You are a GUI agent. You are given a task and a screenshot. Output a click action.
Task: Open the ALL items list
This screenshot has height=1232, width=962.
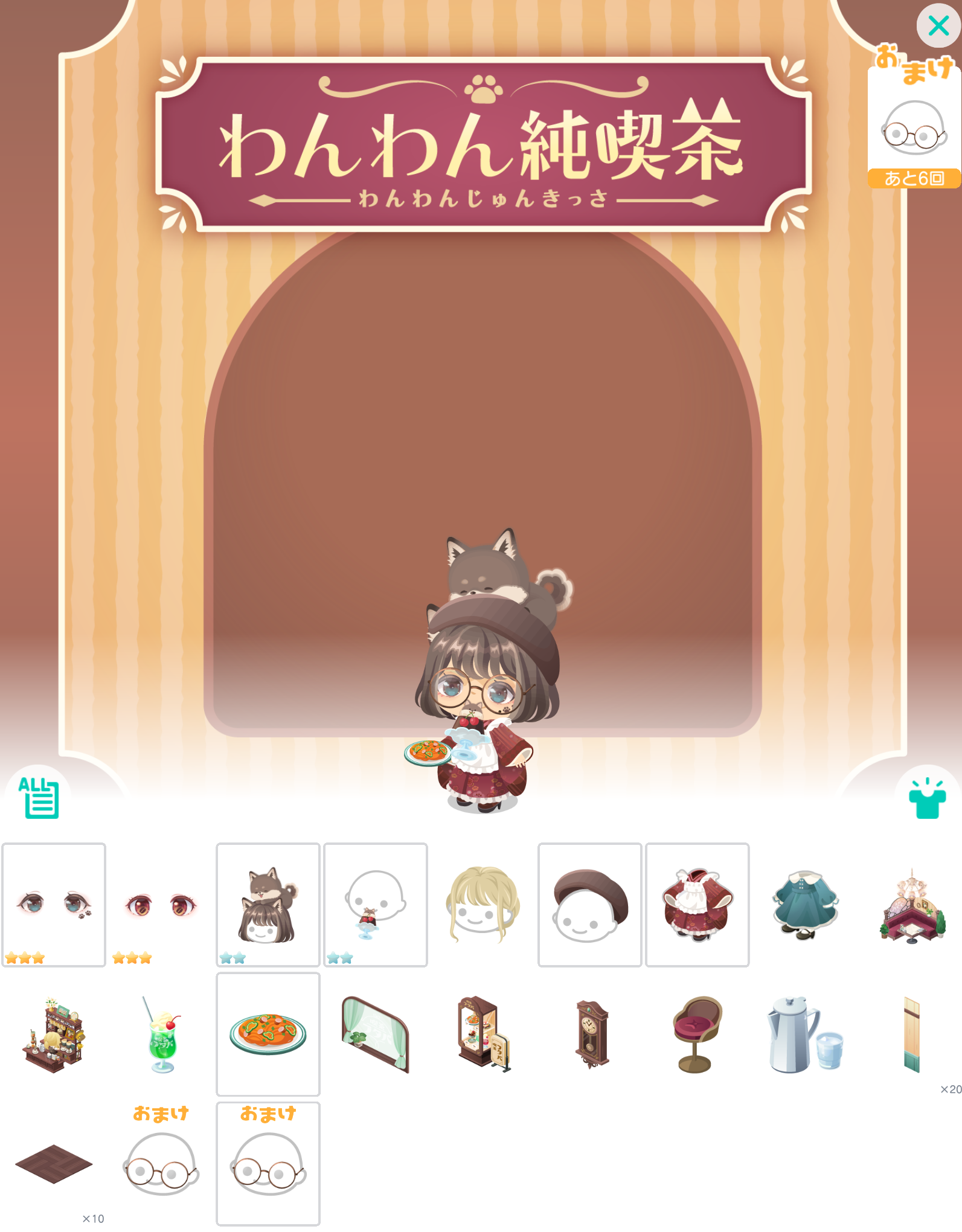click(39, 798)
